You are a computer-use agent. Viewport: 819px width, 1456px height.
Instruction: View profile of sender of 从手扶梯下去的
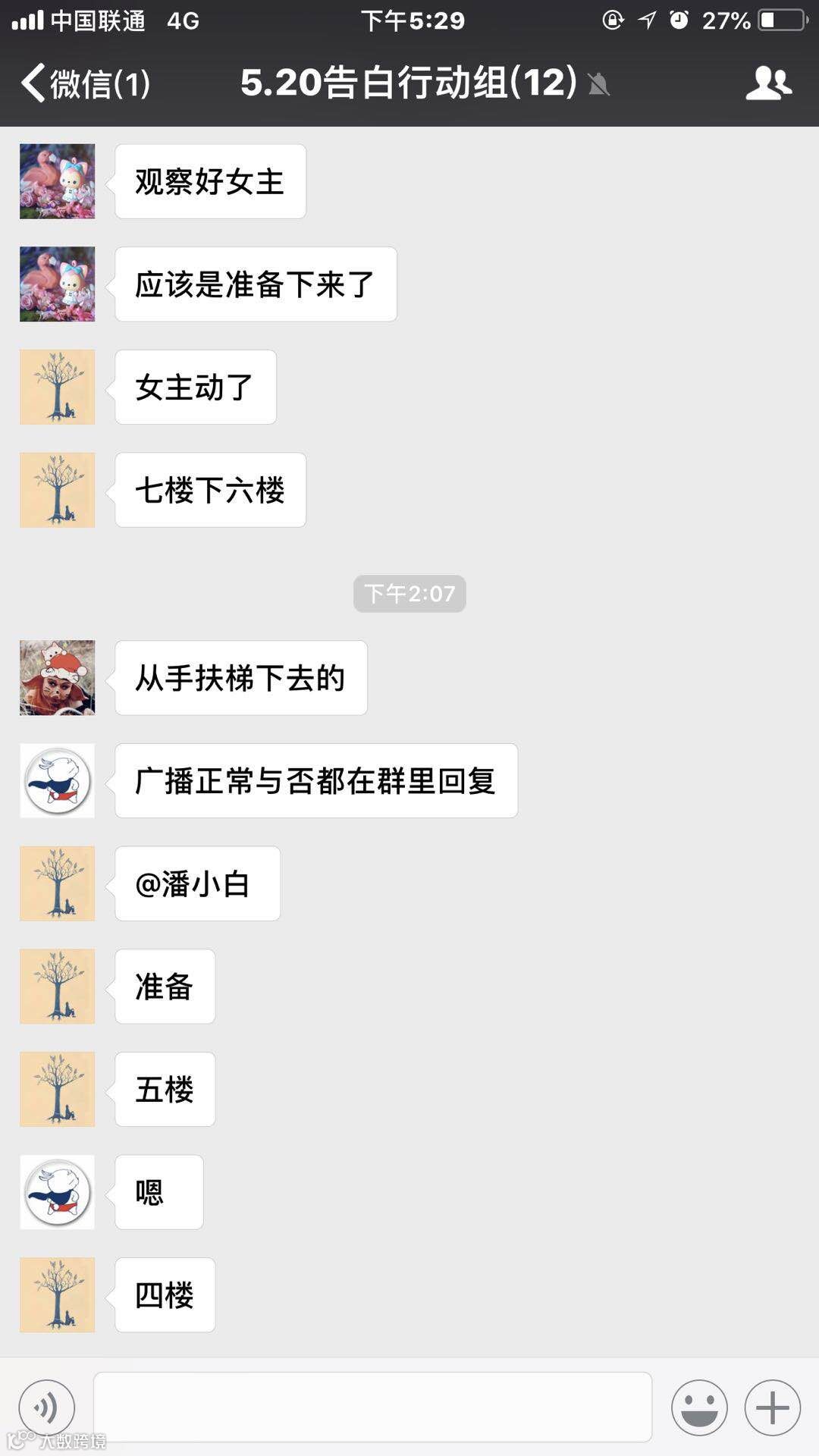(x=58, y=678)
